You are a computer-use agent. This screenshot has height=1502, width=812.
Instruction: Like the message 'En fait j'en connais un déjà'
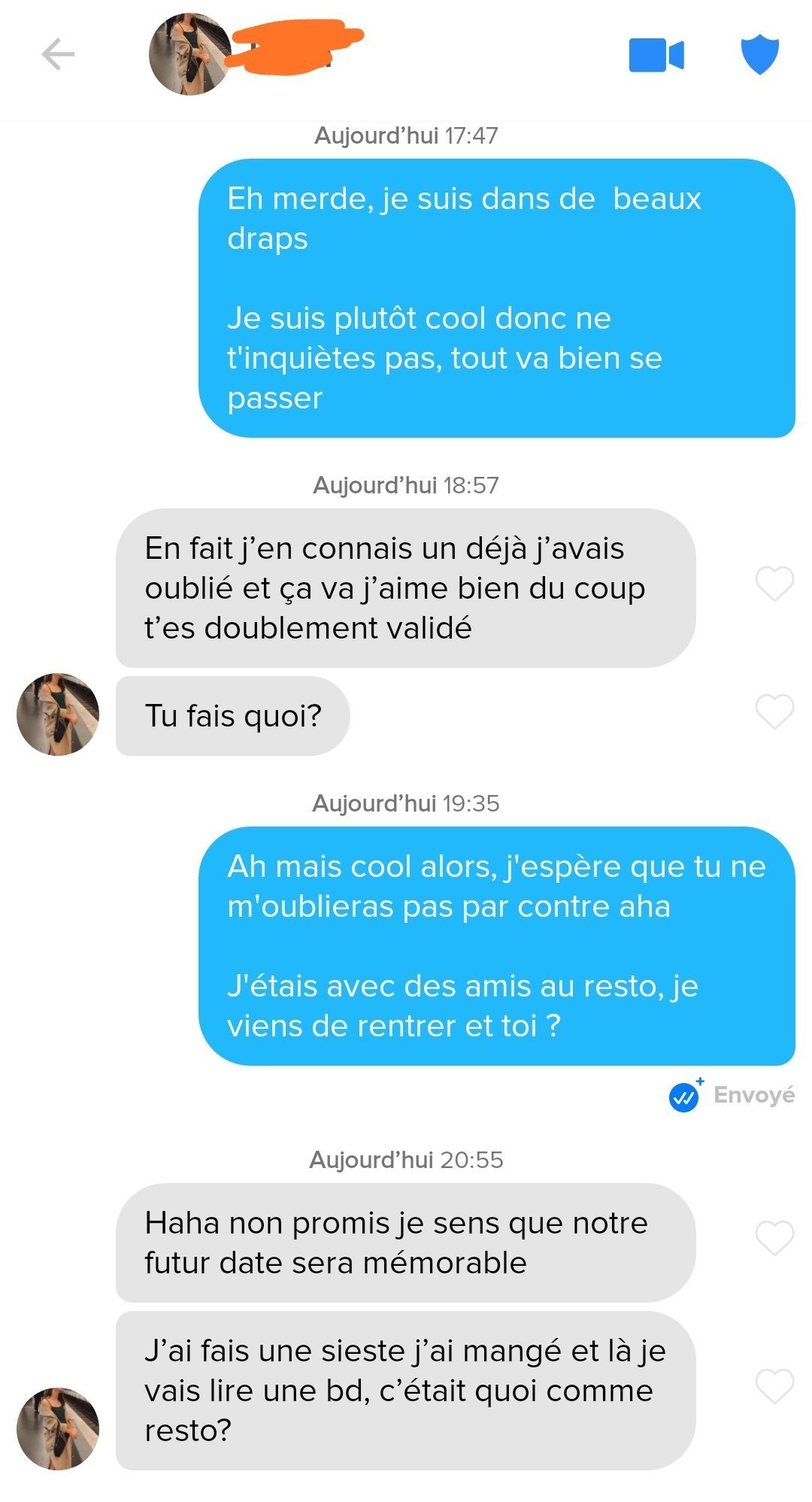[x=774, y=584]
